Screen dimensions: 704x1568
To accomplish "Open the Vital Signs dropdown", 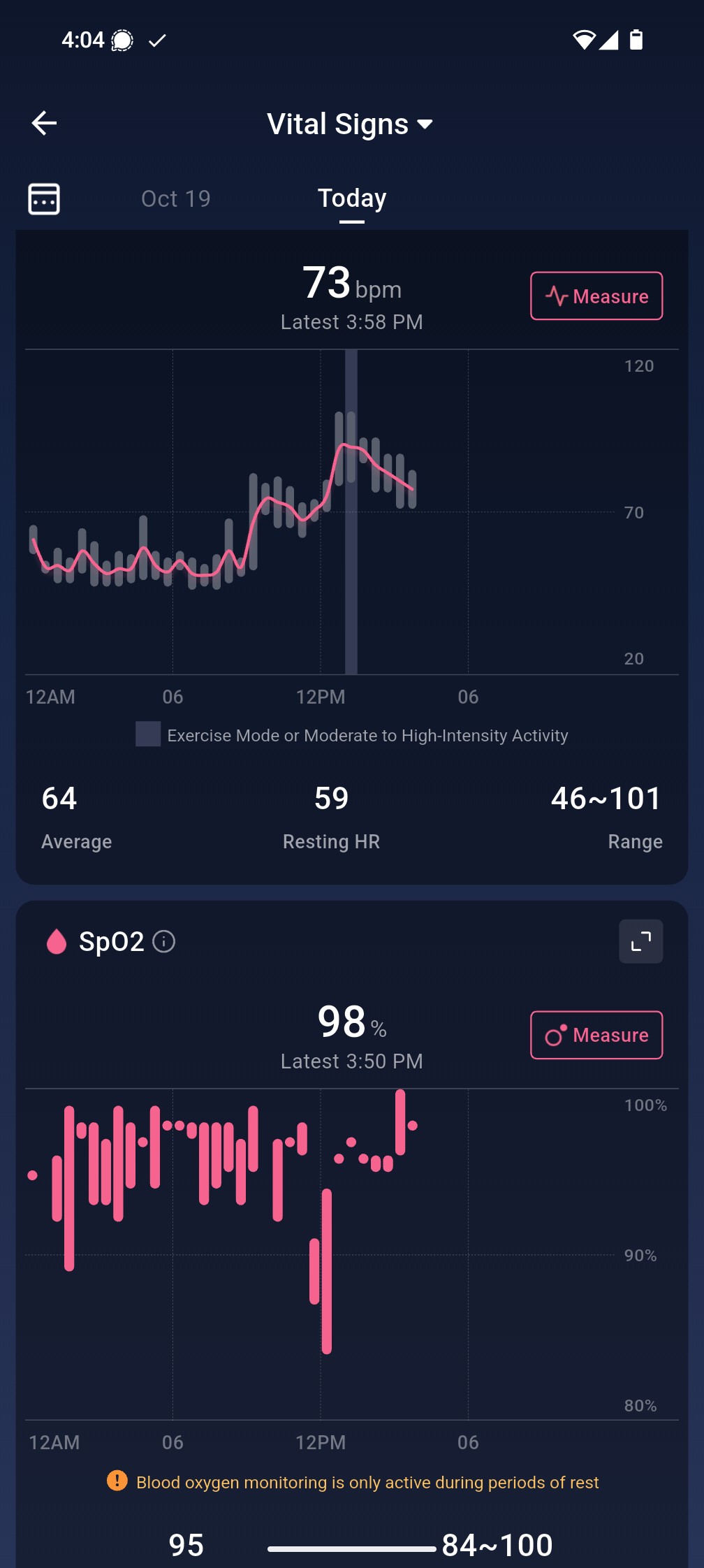I will [x=350, y=124].
